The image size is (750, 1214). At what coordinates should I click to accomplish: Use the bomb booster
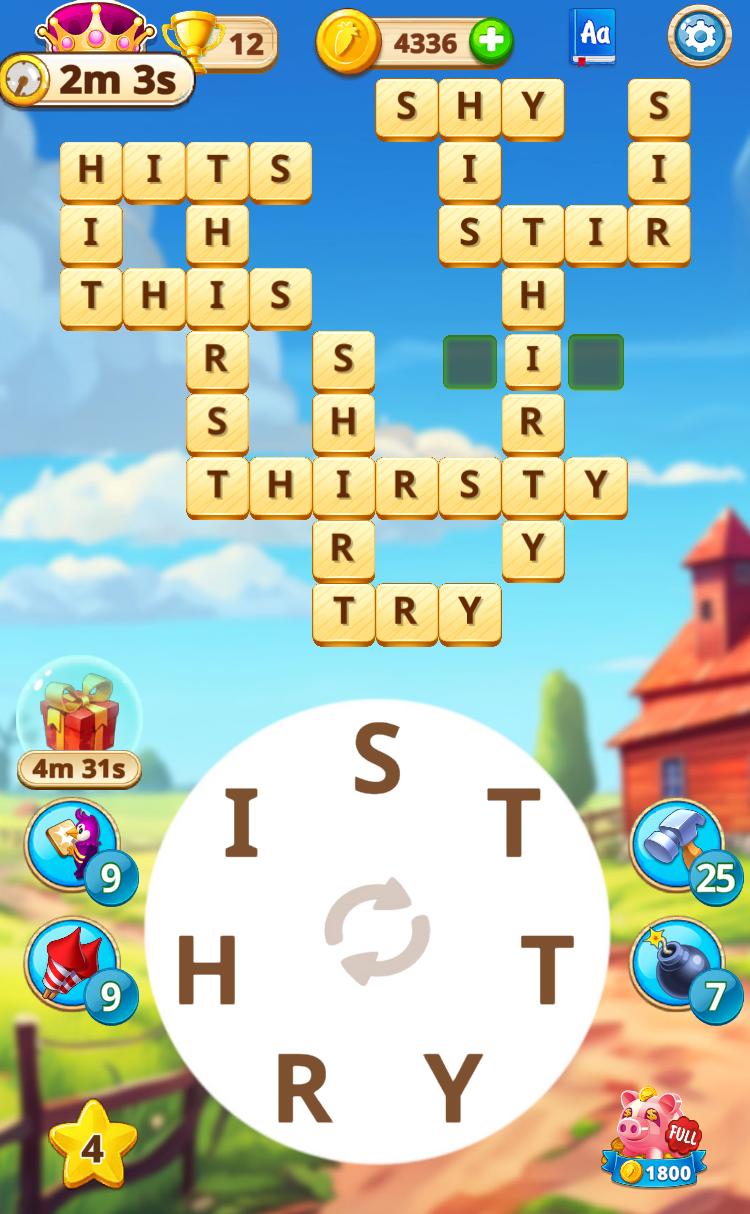676,965
